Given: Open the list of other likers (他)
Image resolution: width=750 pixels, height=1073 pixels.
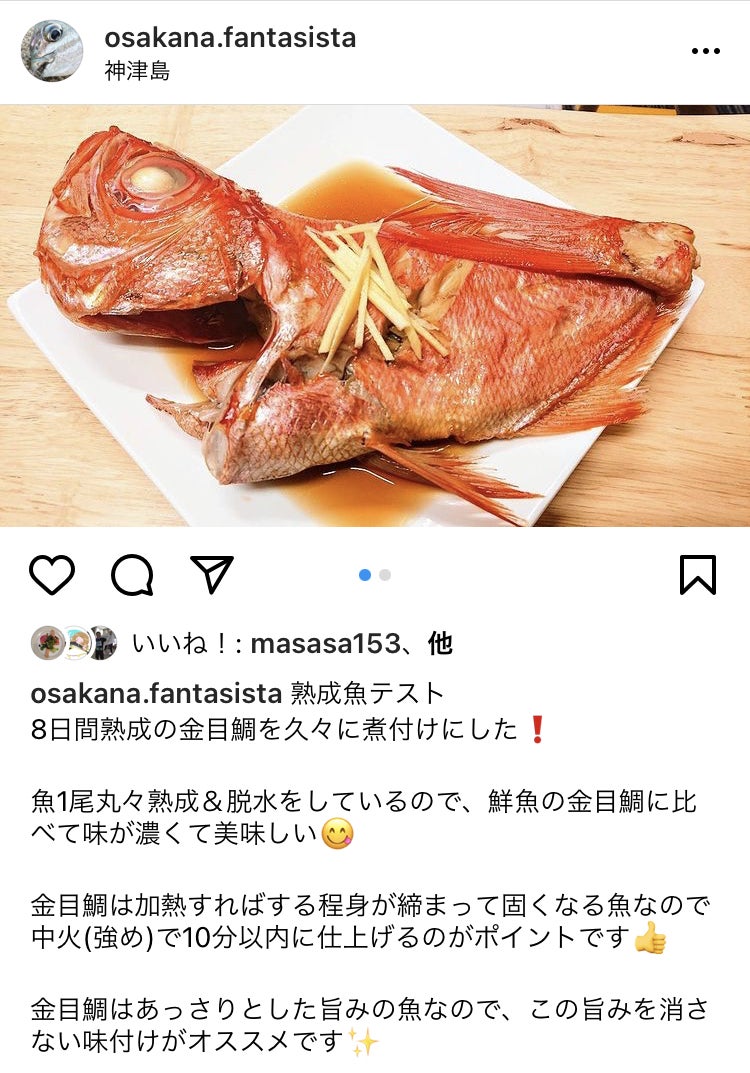Looking at the screenshot, I should (441, 644).
